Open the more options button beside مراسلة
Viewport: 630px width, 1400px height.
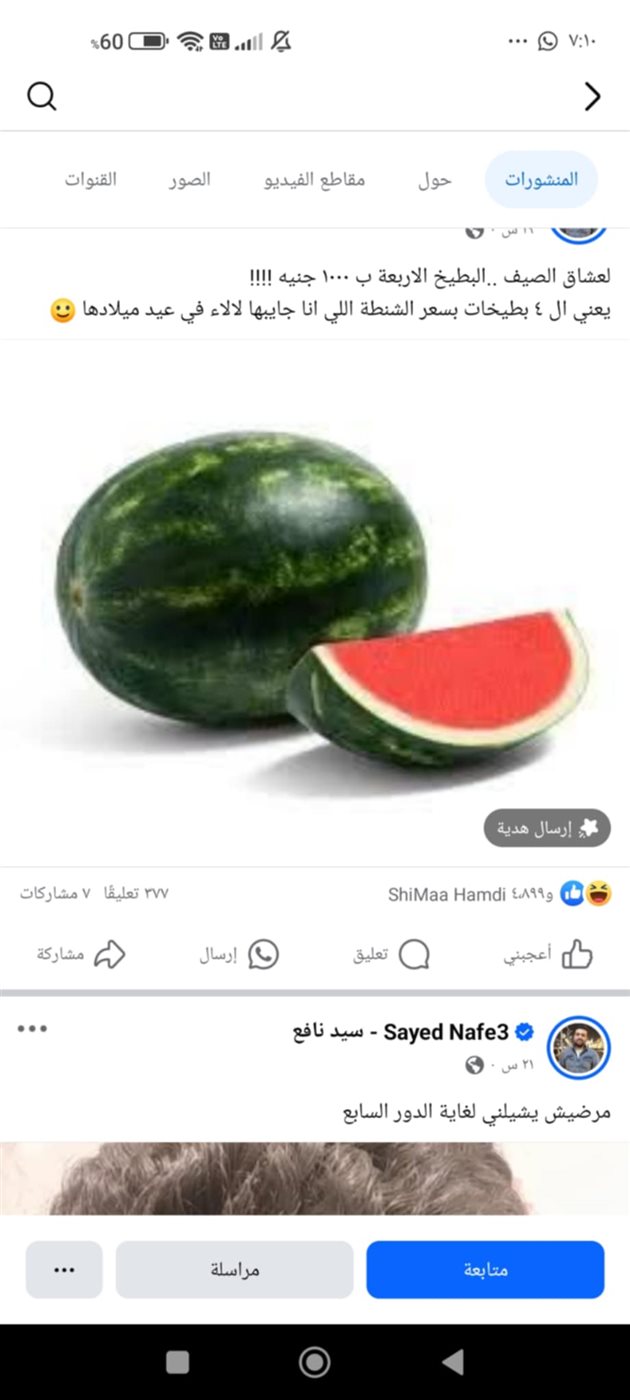(x=64, y=1270)
